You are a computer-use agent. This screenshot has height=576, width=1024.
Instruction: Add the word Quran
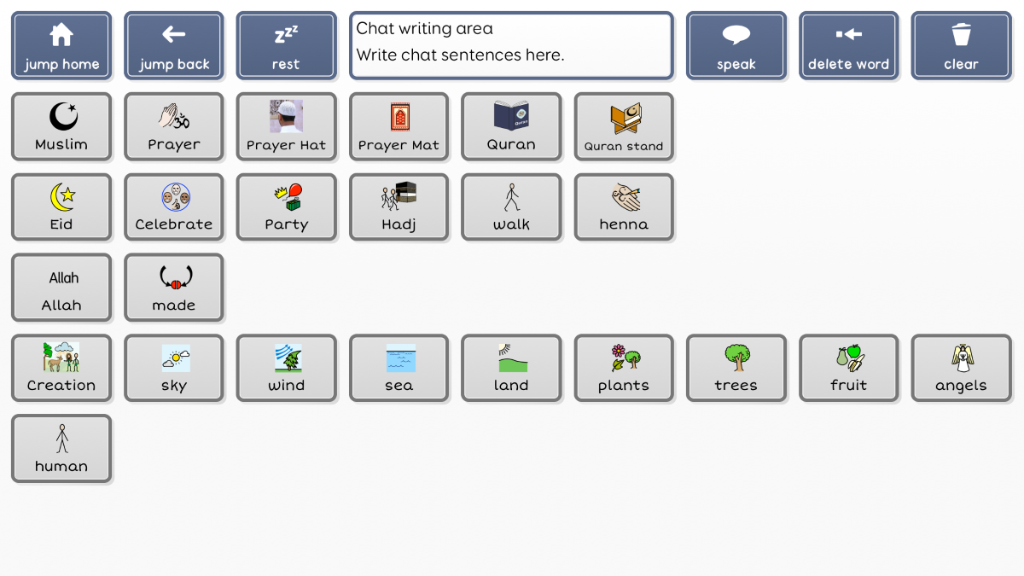pyautogui.click(x=511, y=127)
